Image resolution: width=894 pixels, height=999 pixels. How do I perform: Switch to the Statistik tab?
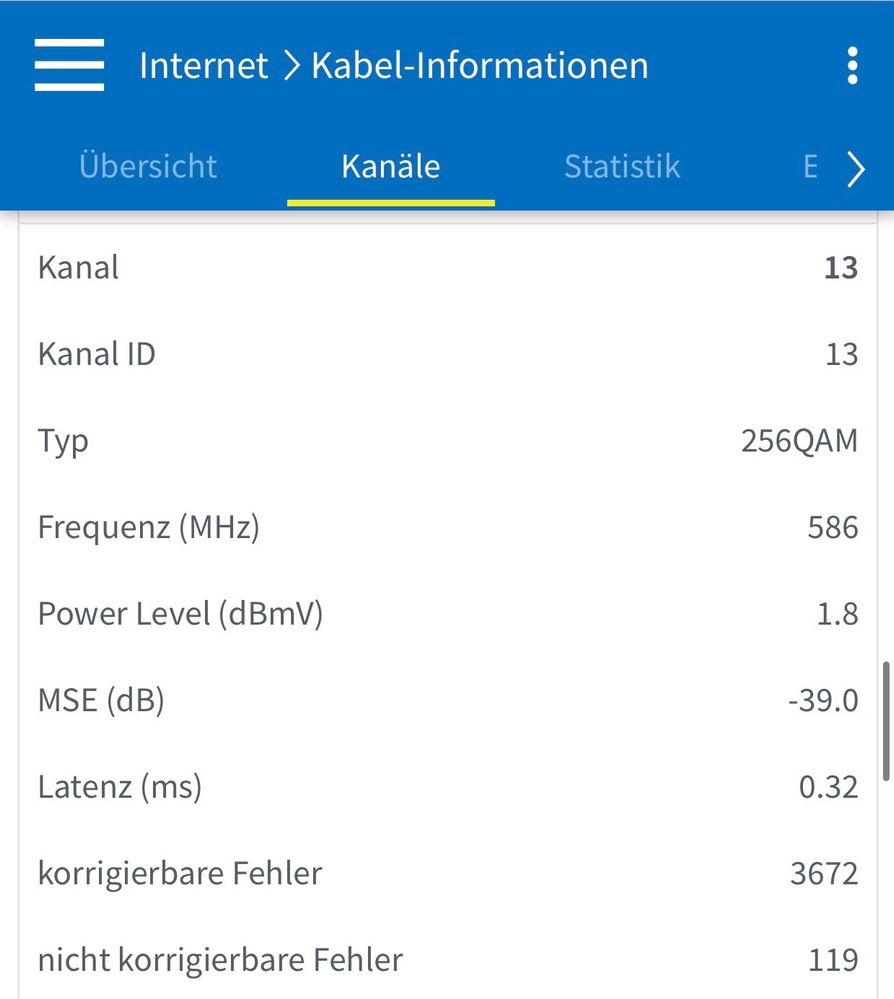click(x=622, y=166)
